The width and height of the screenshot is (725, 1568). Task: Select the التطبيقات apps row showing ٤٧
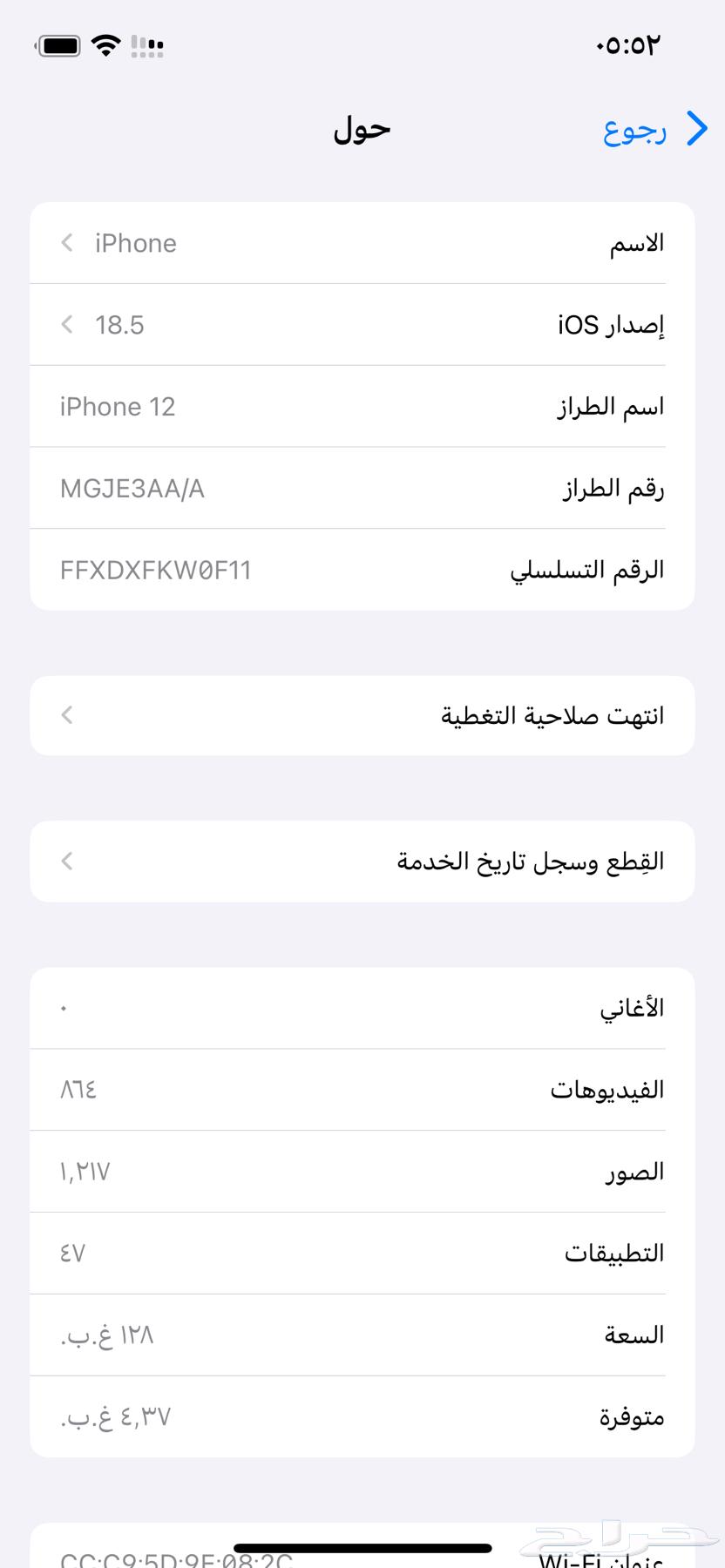(x=362, y=1253)
